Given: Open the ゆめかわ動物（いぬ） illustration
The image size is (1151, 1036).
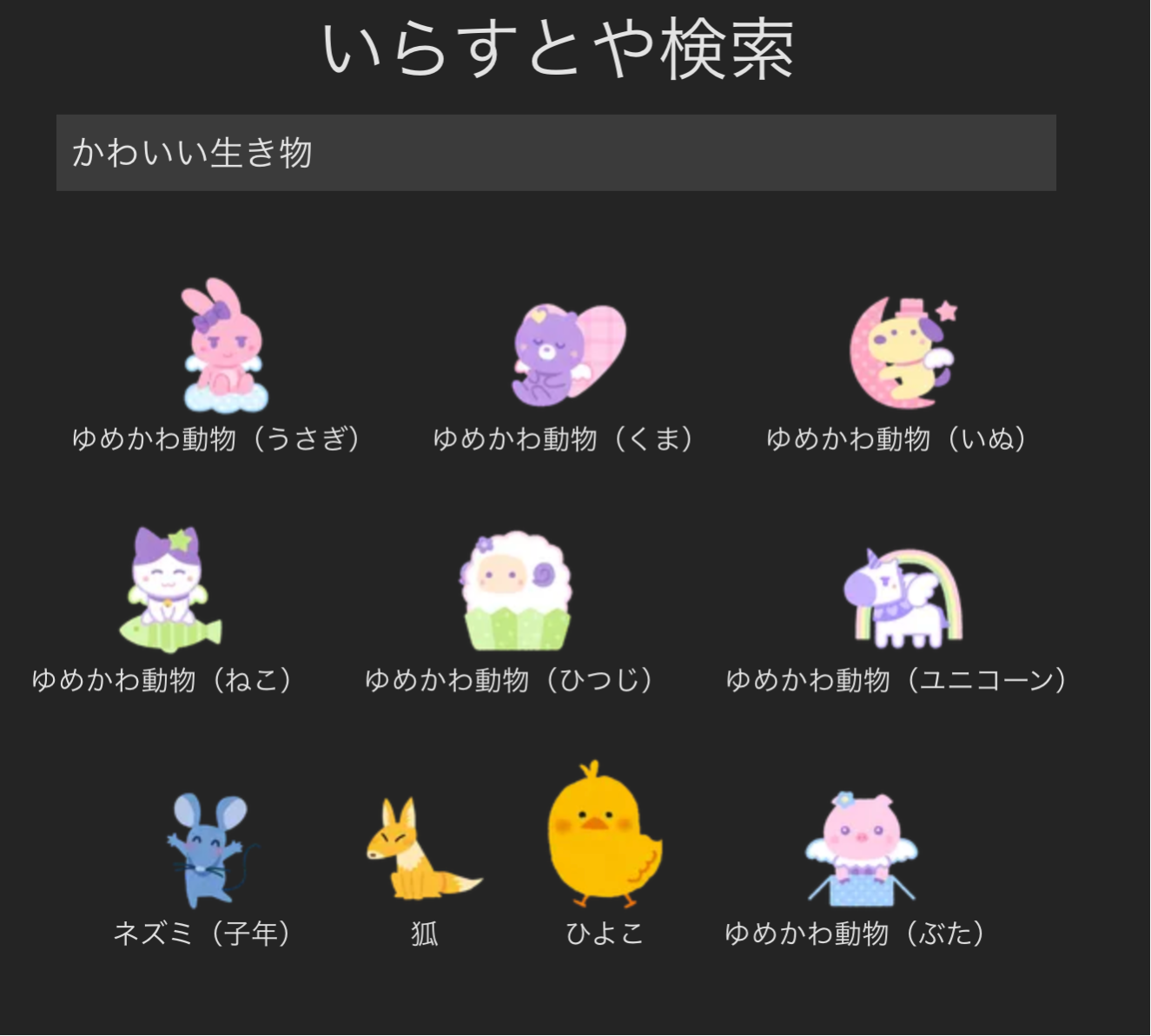Looking at the screenshot, I should pyautogui.click(x=902, y=353).
